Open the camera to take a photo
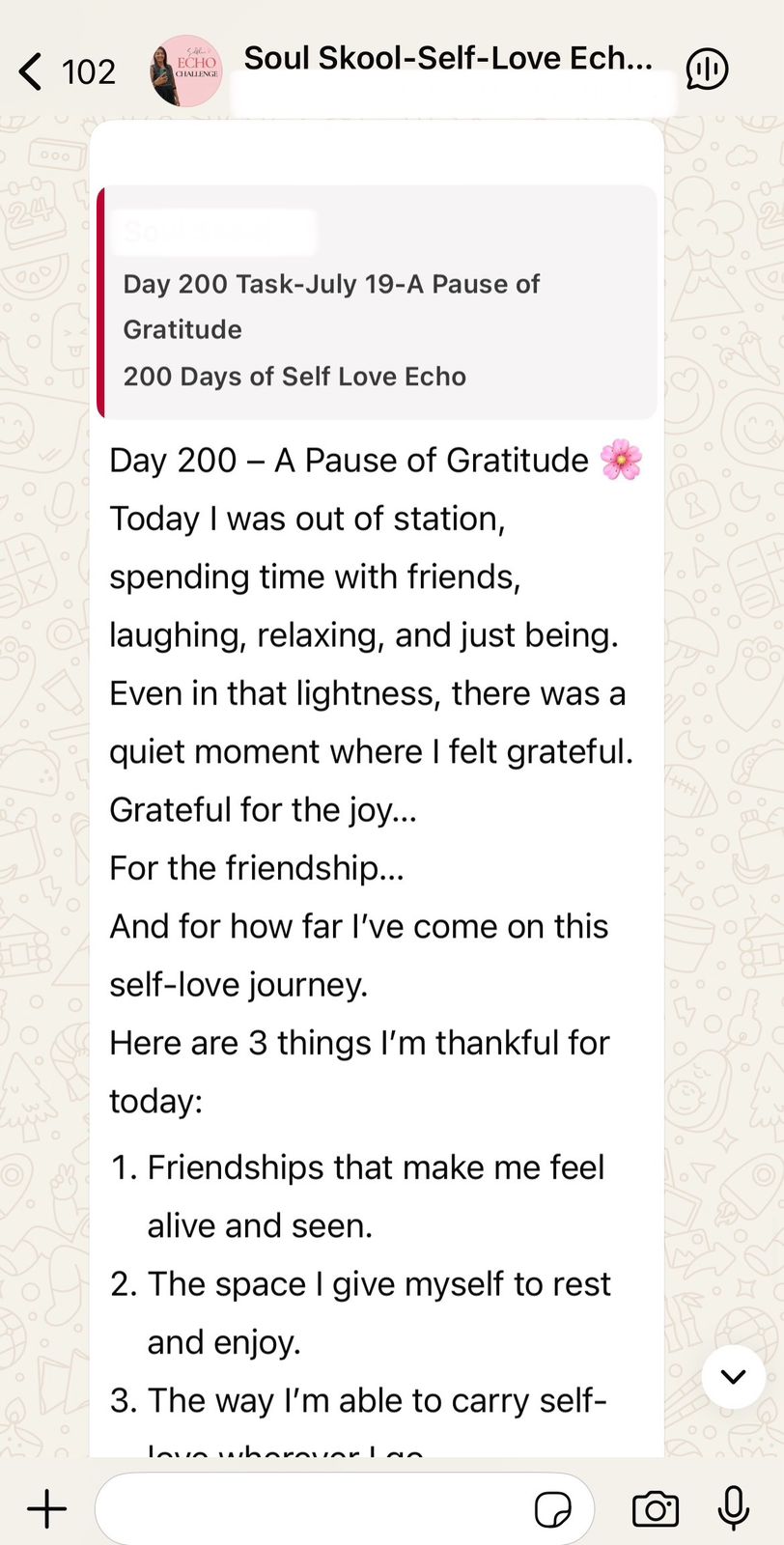This screenshot has width=784, height=1545. 656,1508
